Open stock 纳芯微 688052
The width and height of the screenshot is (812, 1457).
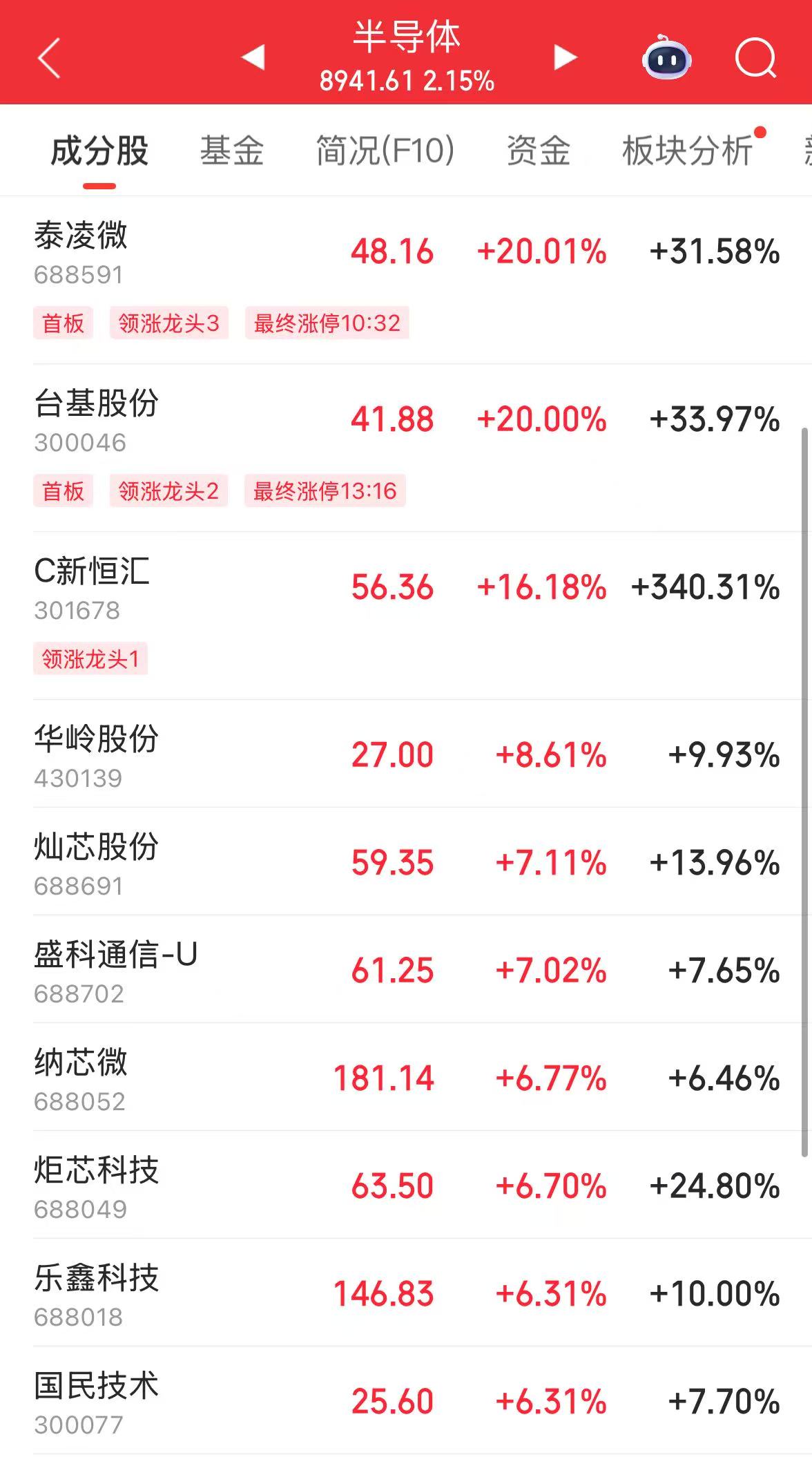(406, 1077)
